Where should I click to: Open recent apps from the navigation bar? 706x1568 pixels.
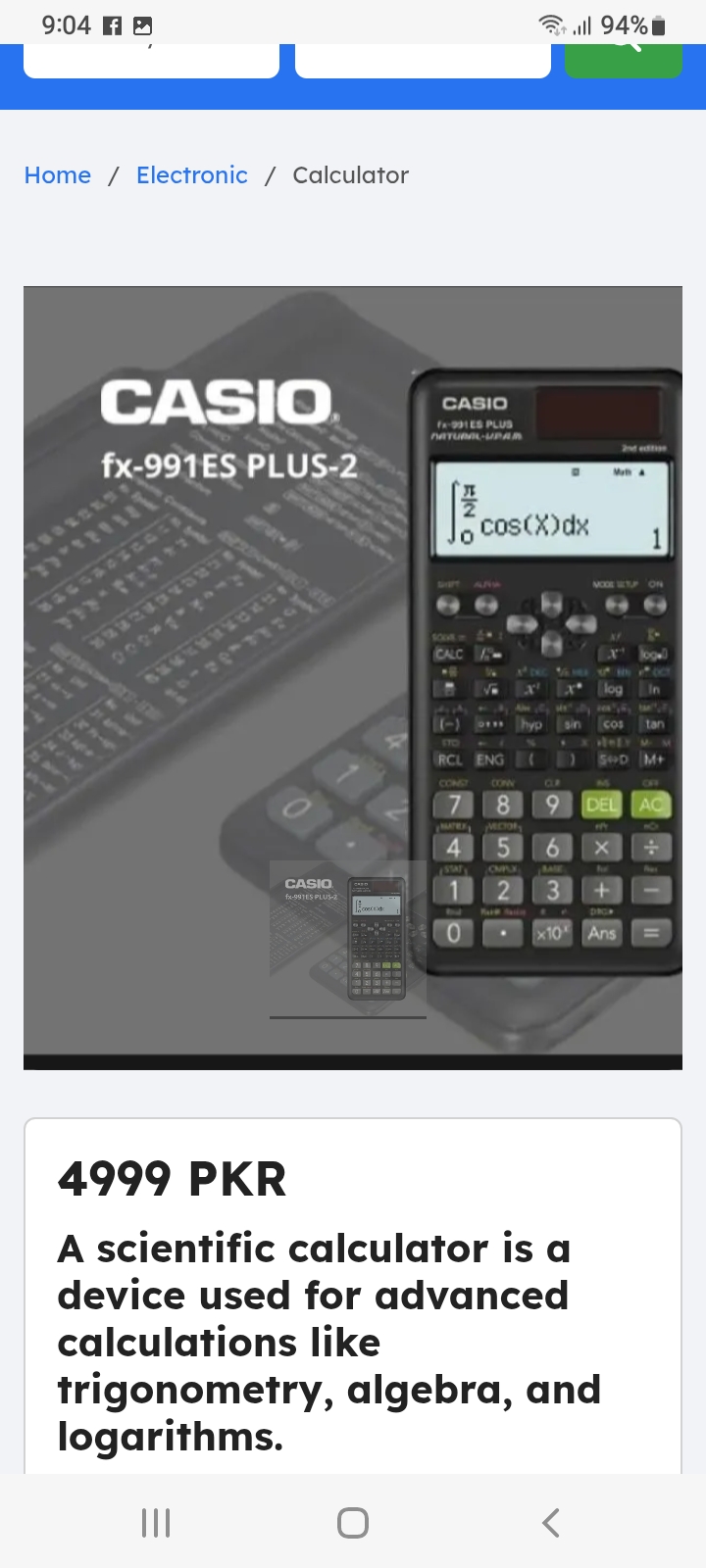[156, 1522]
